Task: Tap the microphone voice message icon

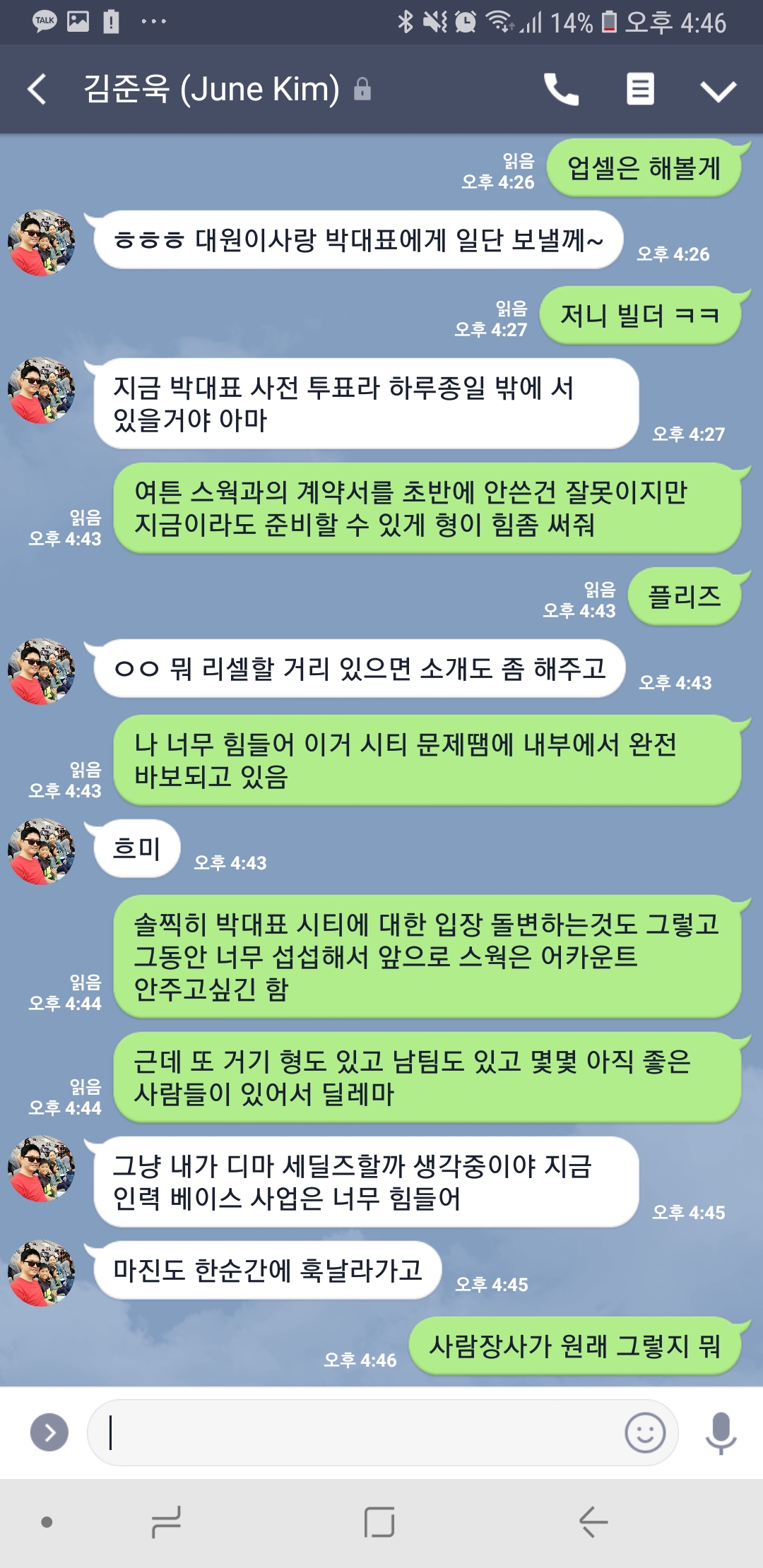Action: [x=721, y=1432]
